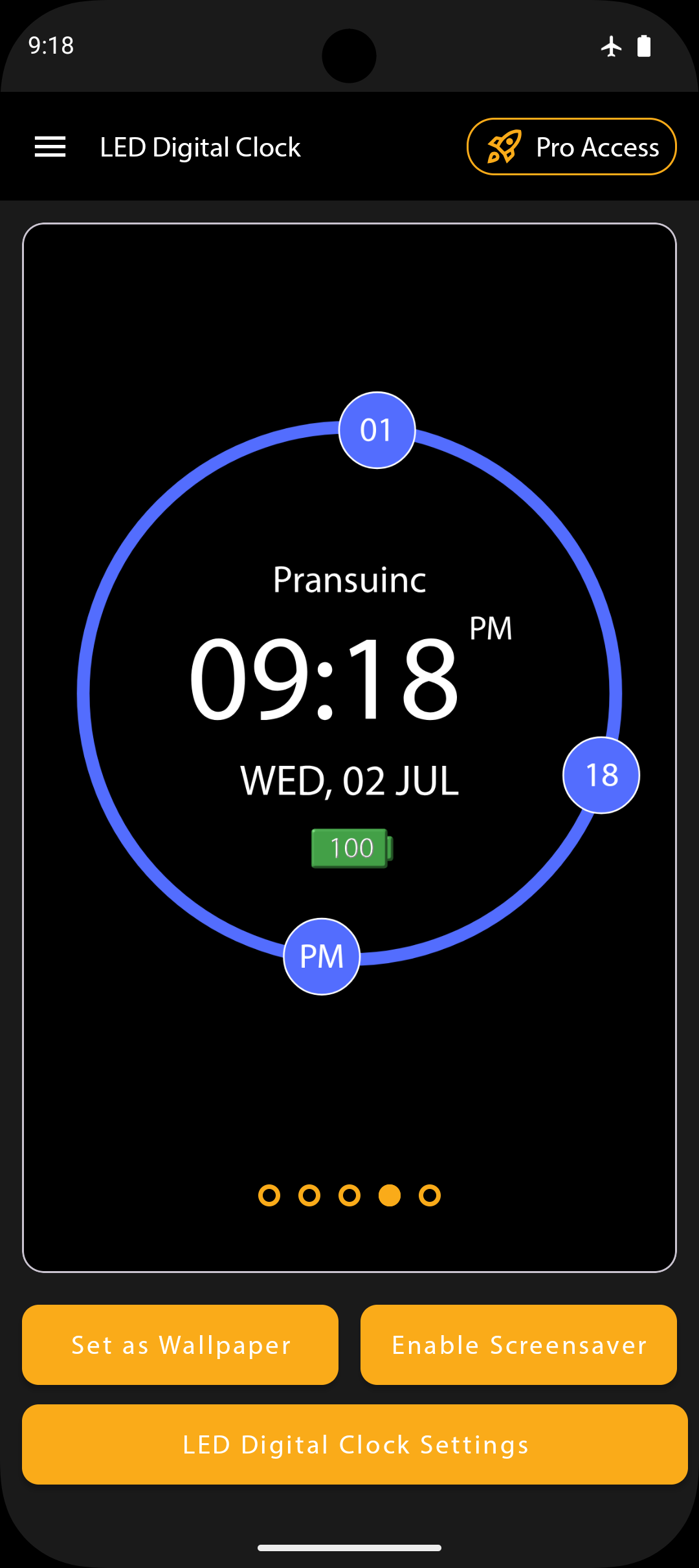
Task: Open the navigation drawer menu
Action: tap(50, 147)
